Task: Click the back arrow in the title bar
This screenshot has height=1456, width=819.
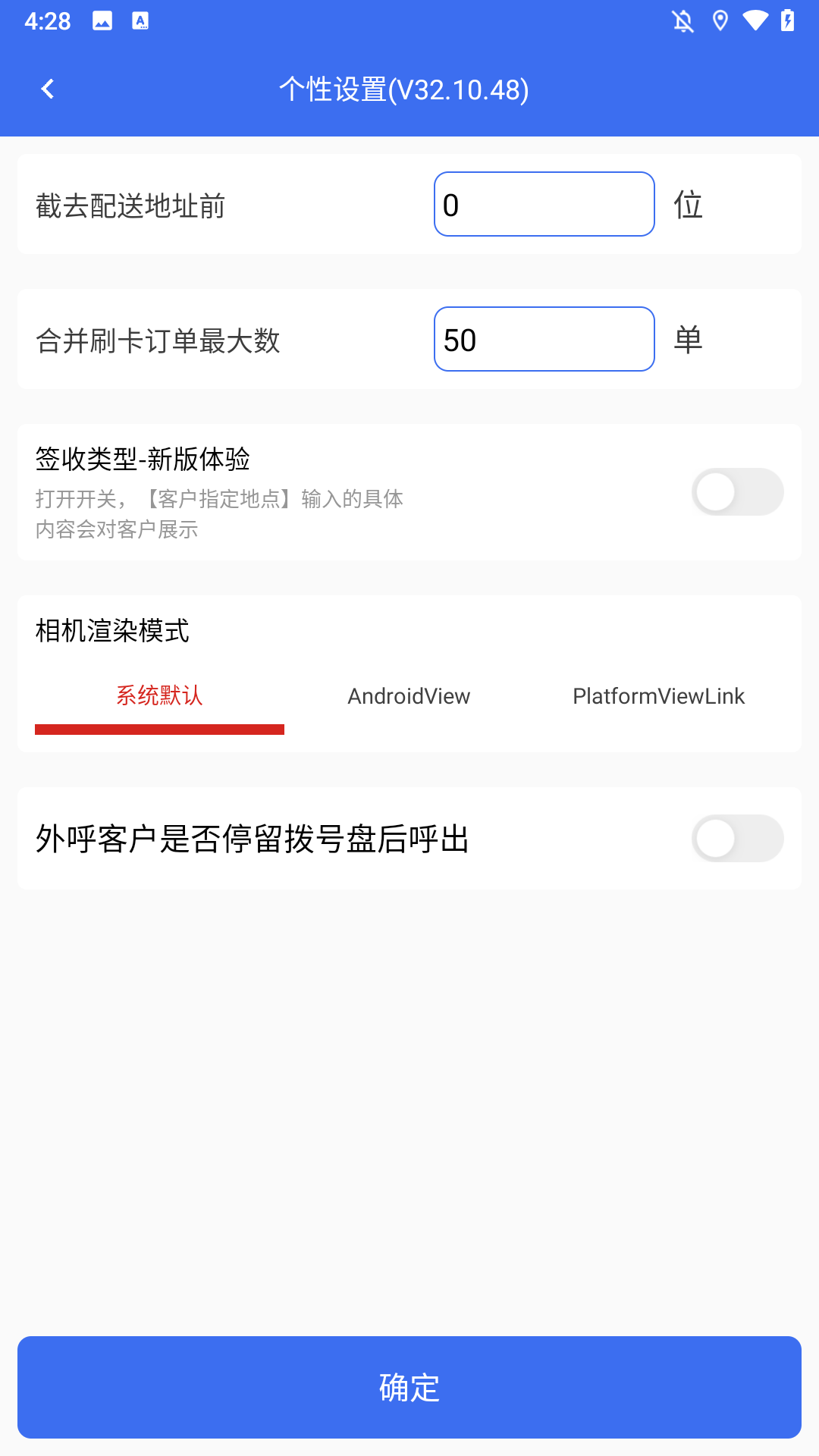Action: pyautogui.click(x=48, y=88)
